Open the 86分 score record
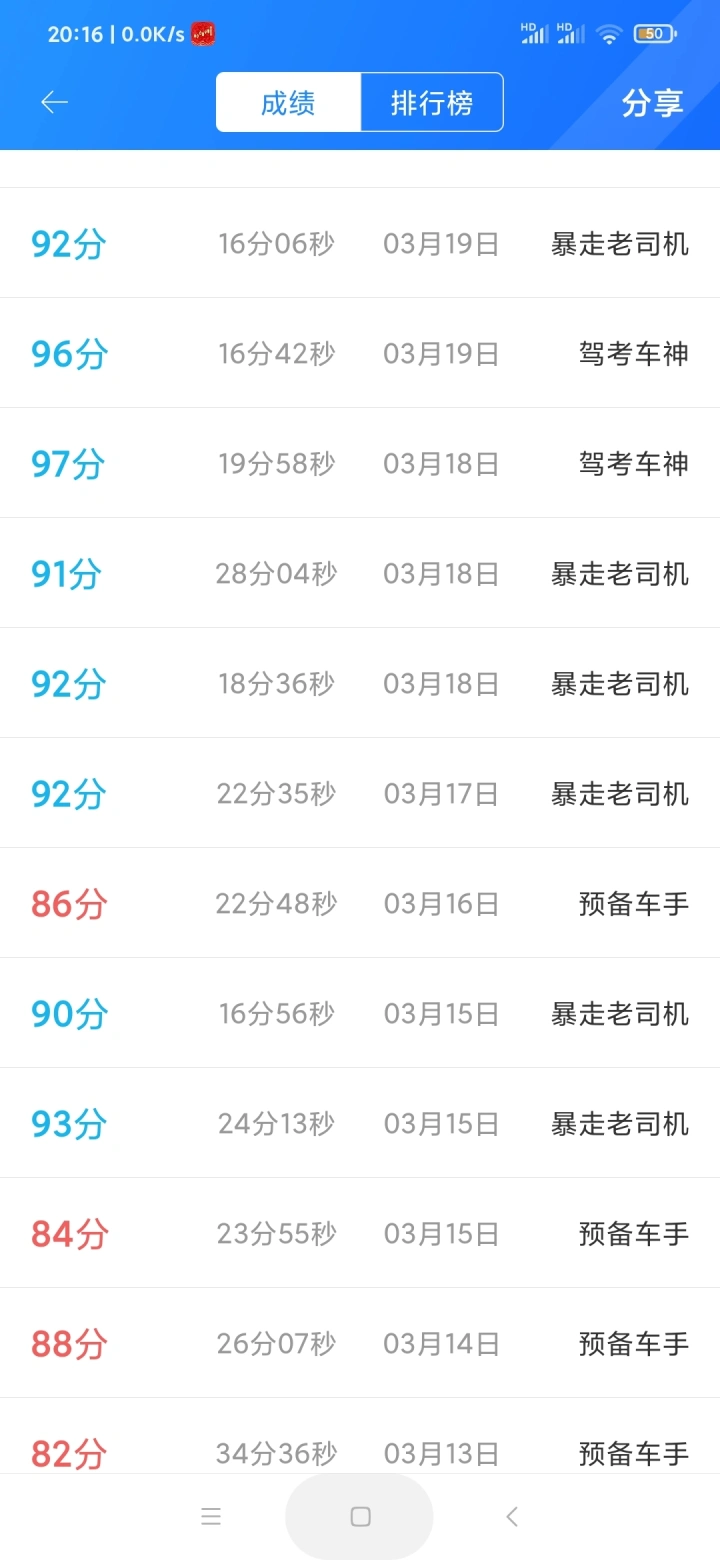The width and height of the screenshot is (720, 1560). [360, 903]
